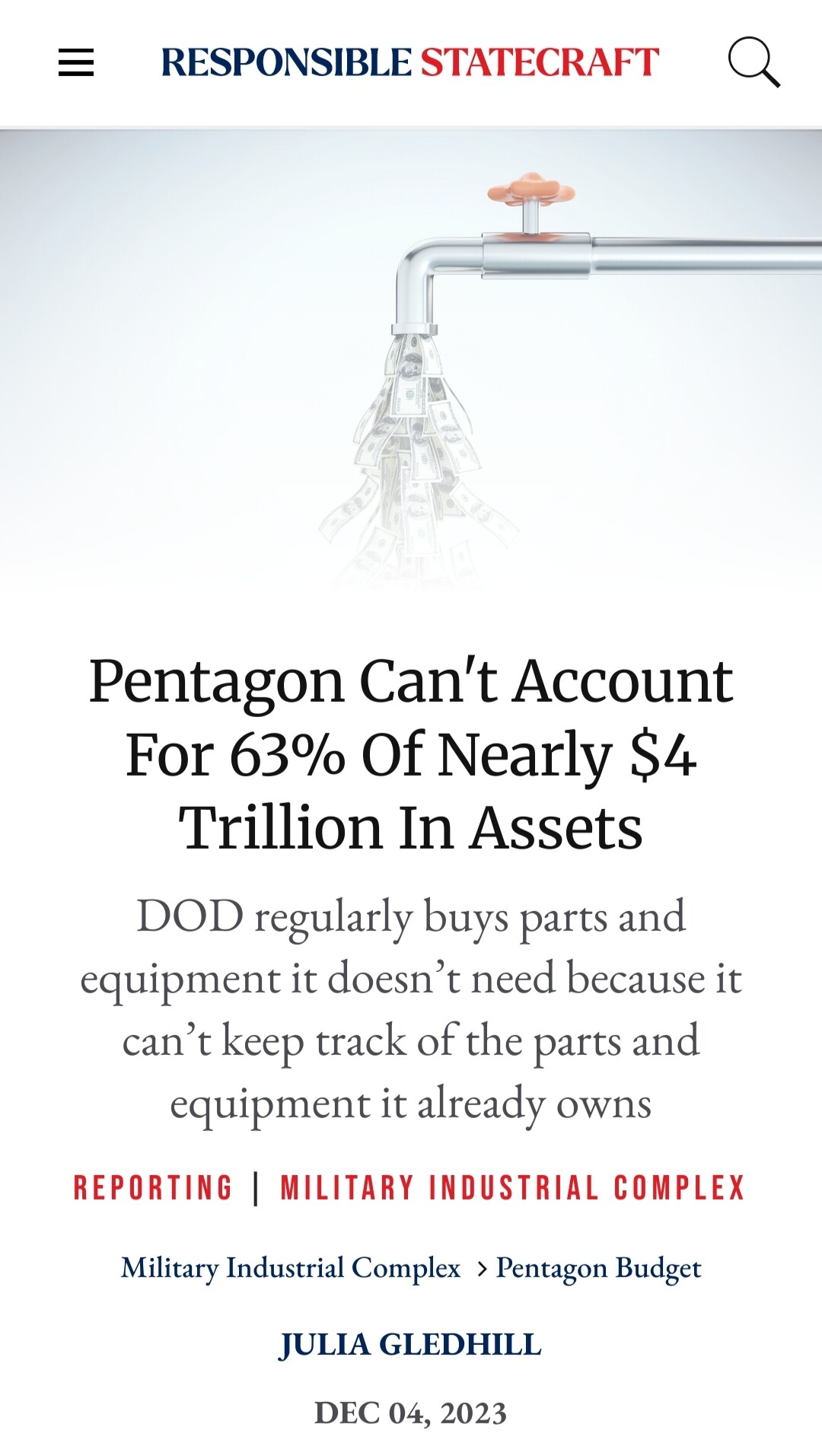View author Julia Gledhill's page
The image size is (822, 1456).
pos(410,1345)
